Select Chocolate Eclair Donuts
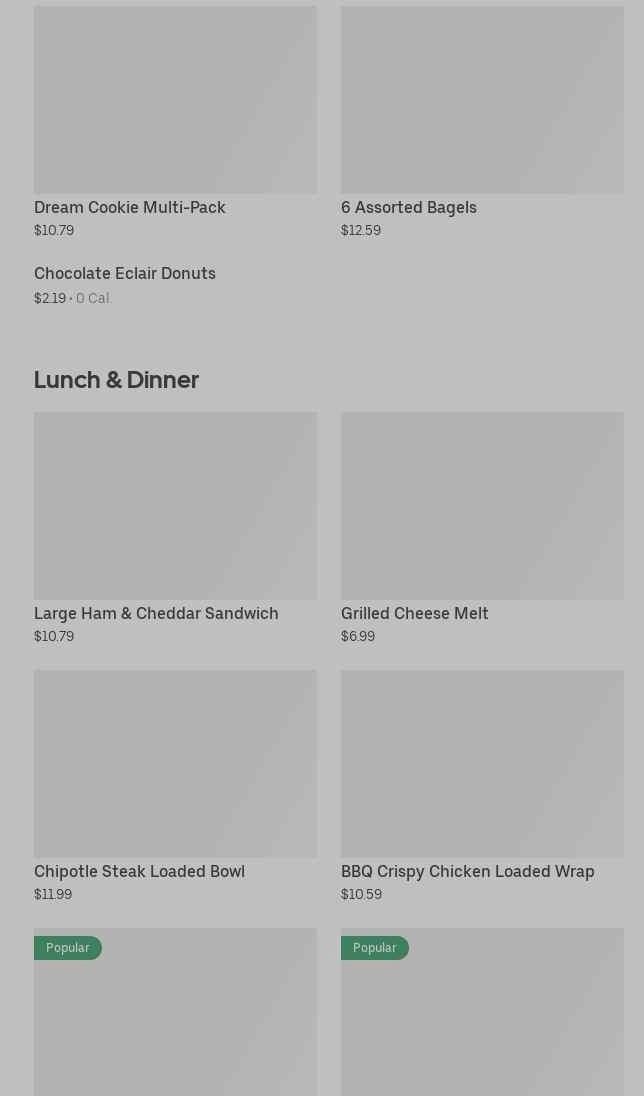The height and width of the screenshot is (1096, 644). coord(175,285)
